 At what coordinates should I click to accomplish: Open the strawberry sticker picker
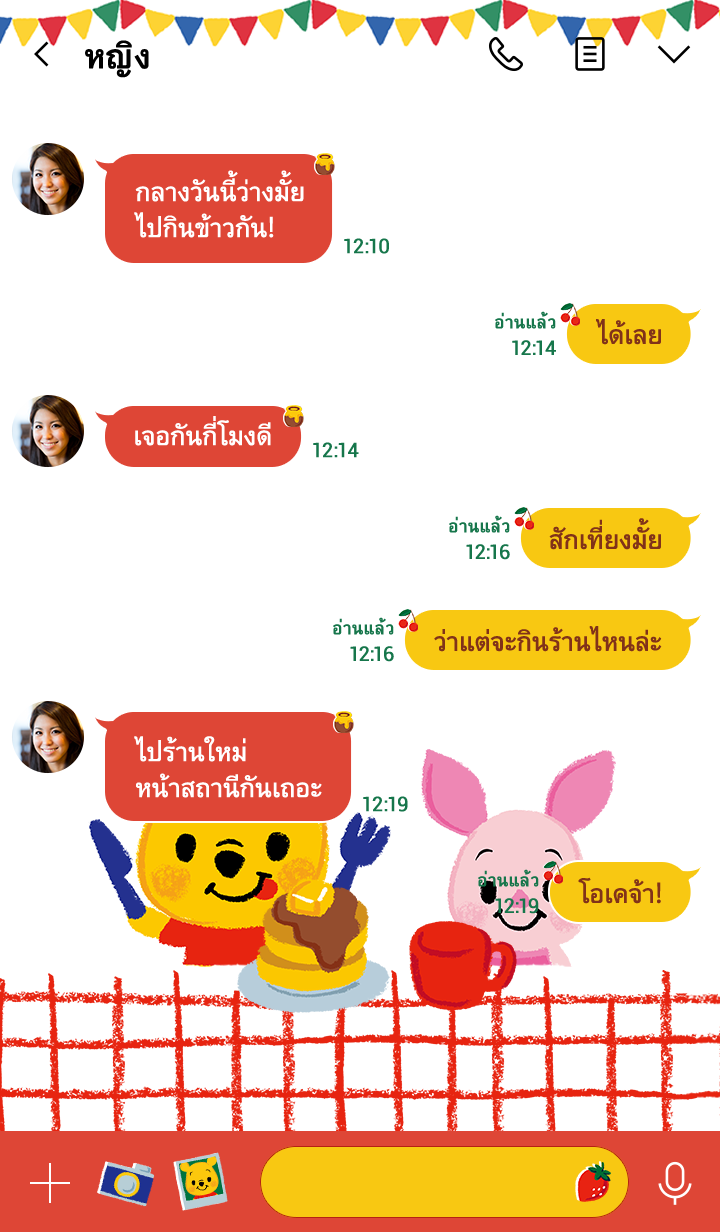pyautogui.click(x=594, y=1183)
